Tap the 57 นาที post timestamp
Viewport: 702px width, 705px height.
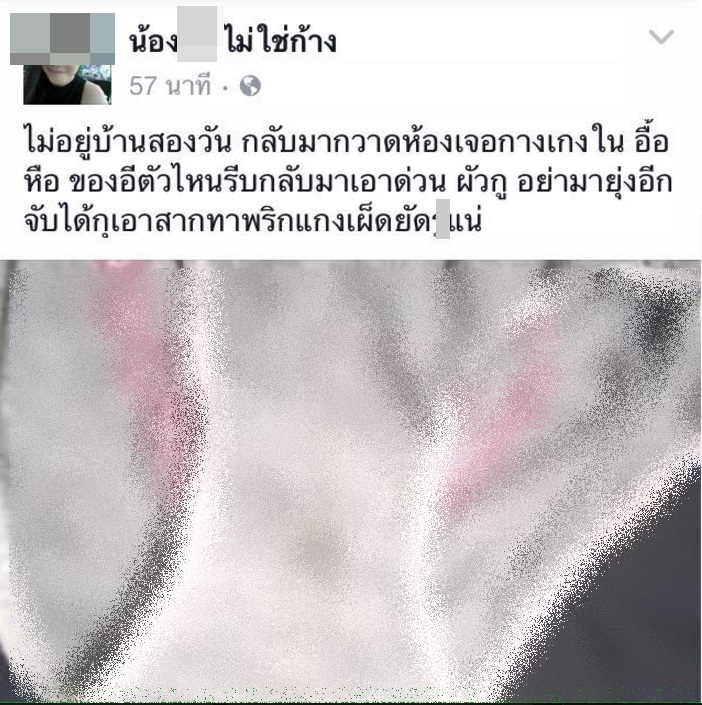(170, 86)
